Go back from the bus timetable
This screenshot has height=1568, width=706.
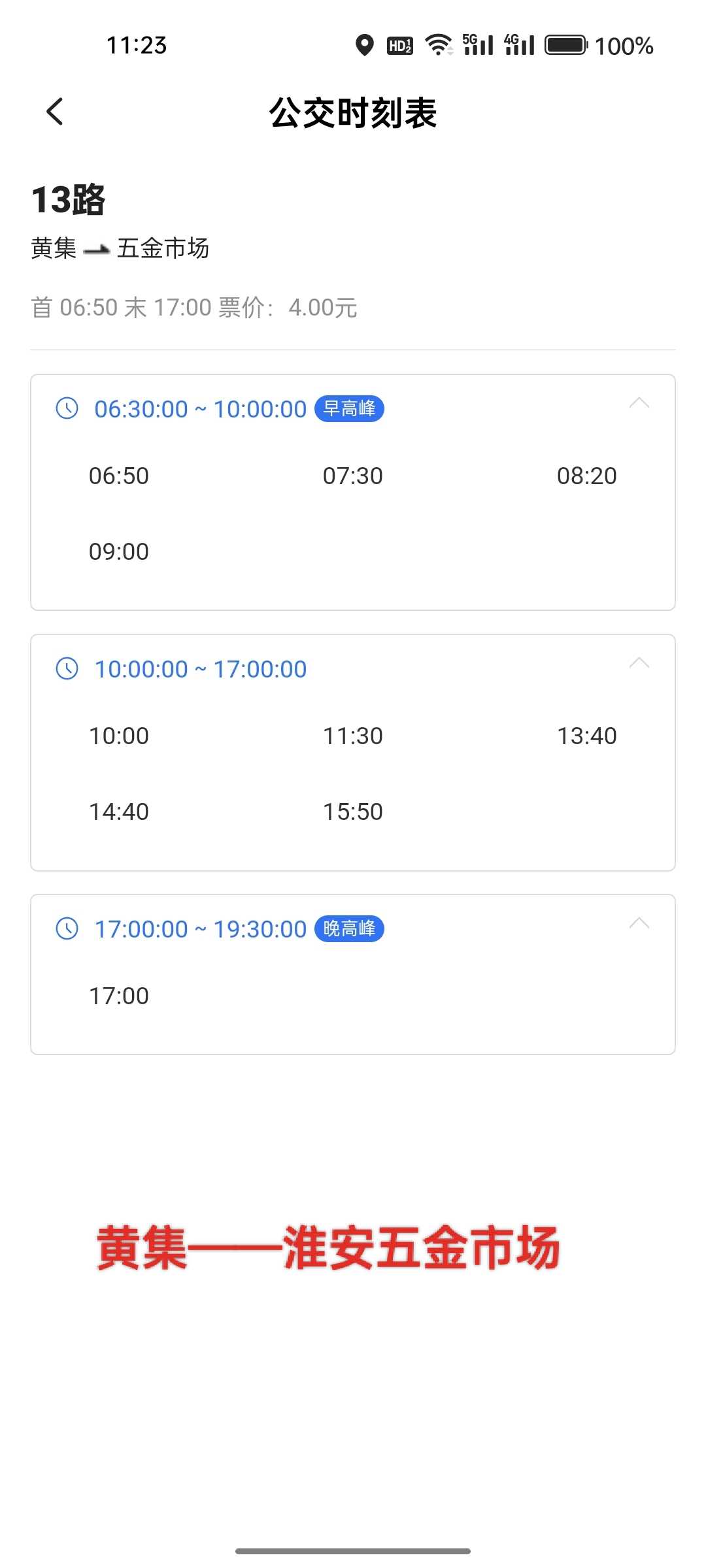pyautogui.click(x=55, y=112)
